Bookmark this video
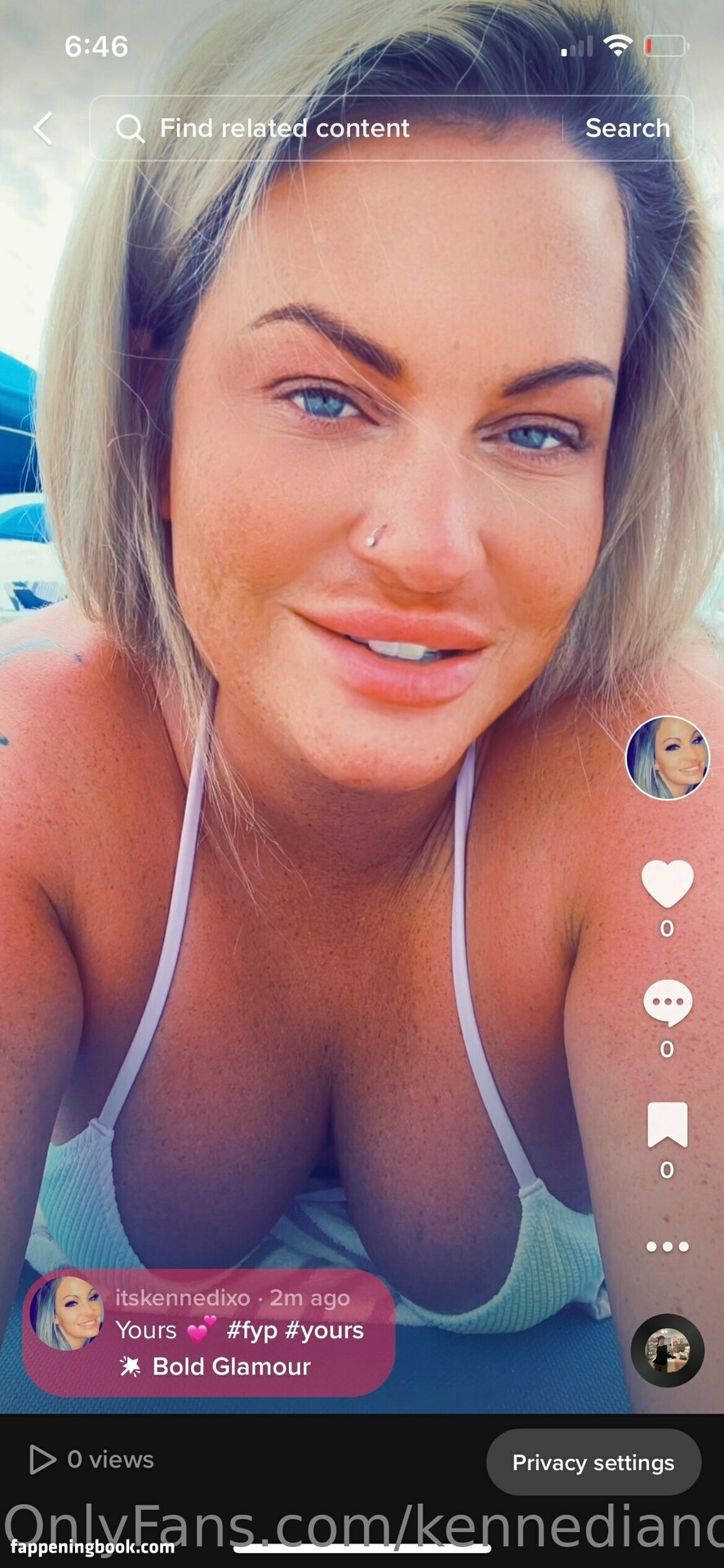 667,1125
